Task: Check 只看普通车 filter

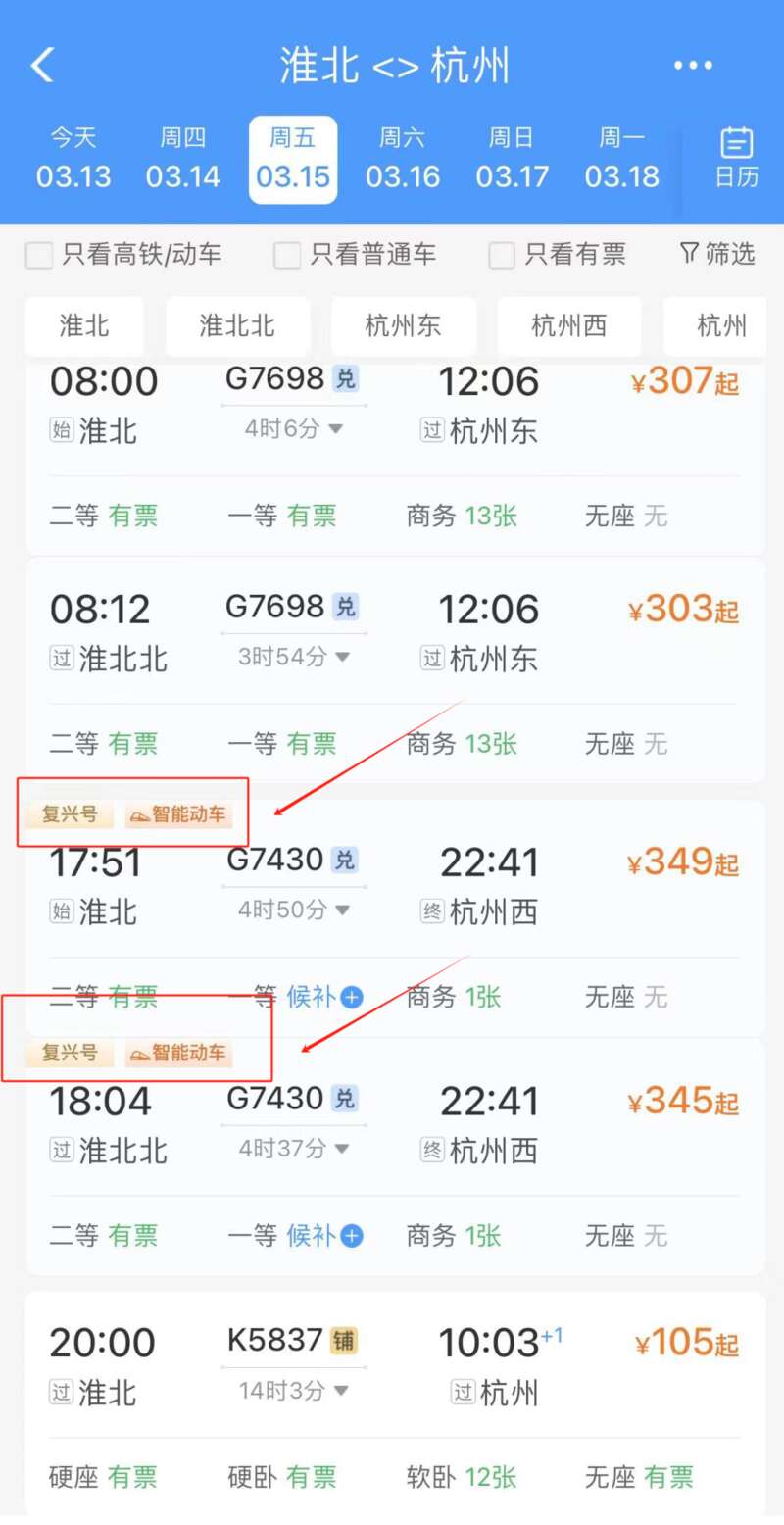Action: pyautogui.click(x=287, y=256)
